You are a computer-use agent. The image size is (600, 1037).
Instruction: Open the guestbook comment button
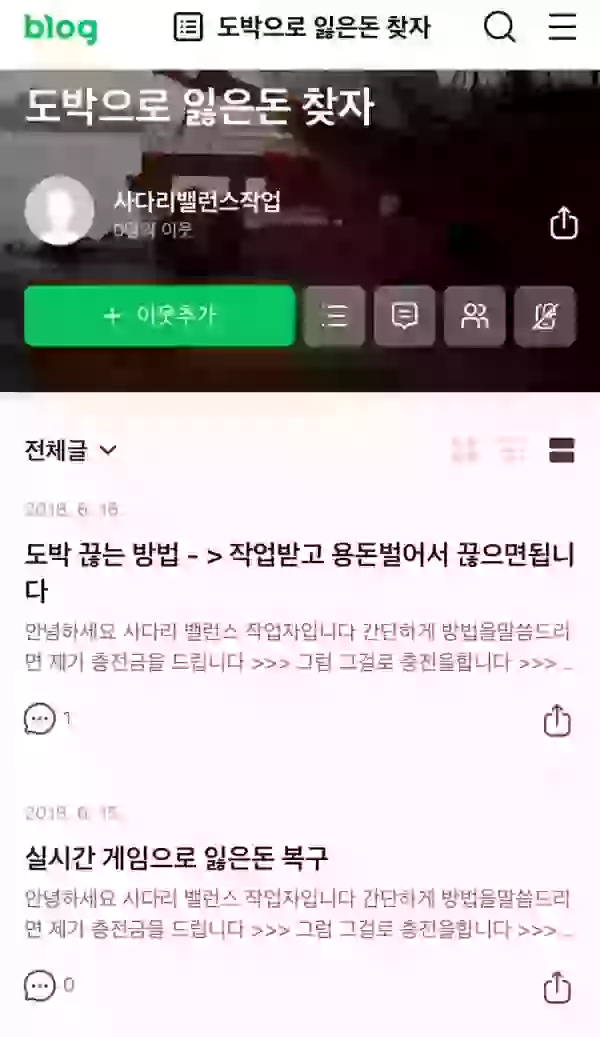404,316
